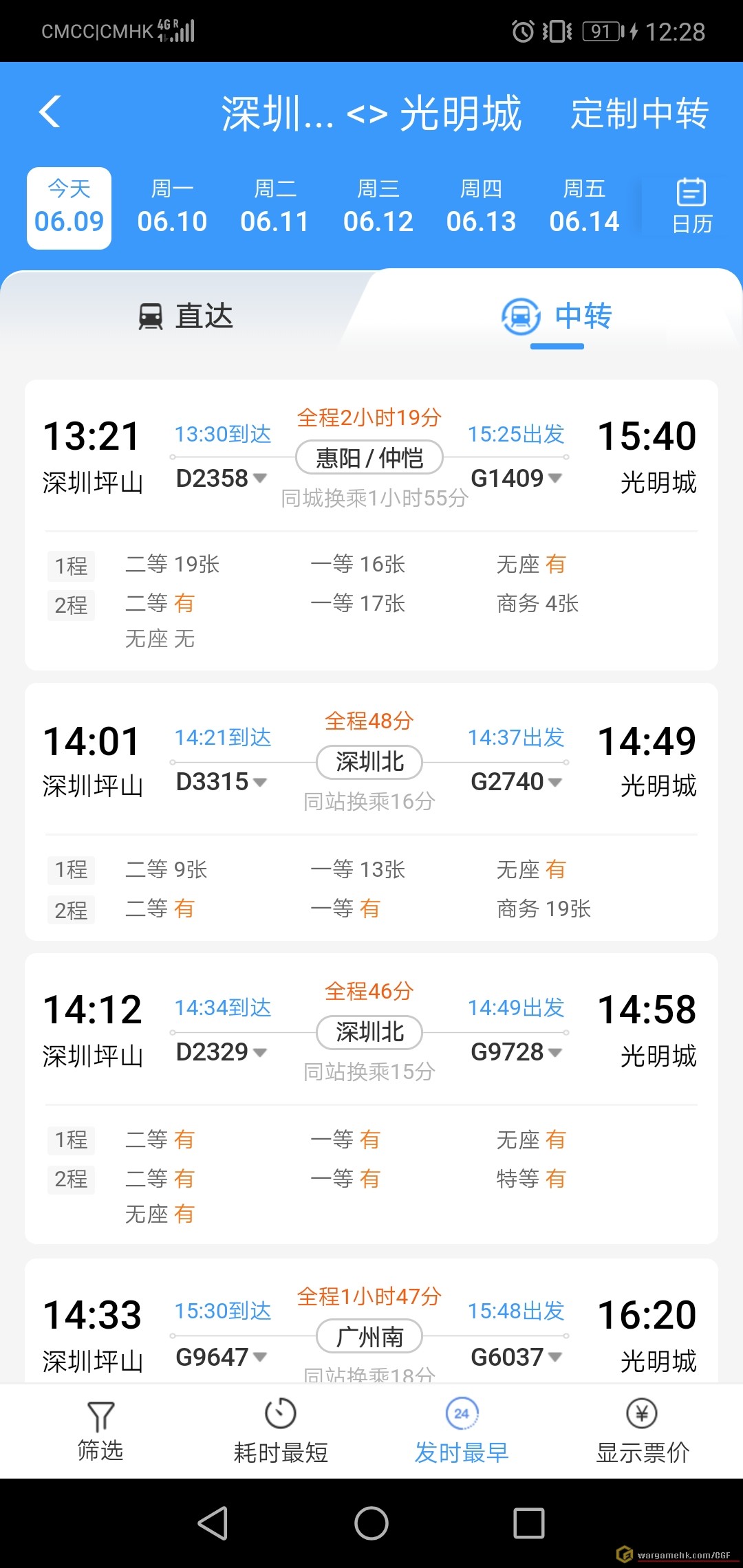The width and height of the screenshot is (743, 1568).
Task: Tap the system home button
Action: pos(371,1523)
